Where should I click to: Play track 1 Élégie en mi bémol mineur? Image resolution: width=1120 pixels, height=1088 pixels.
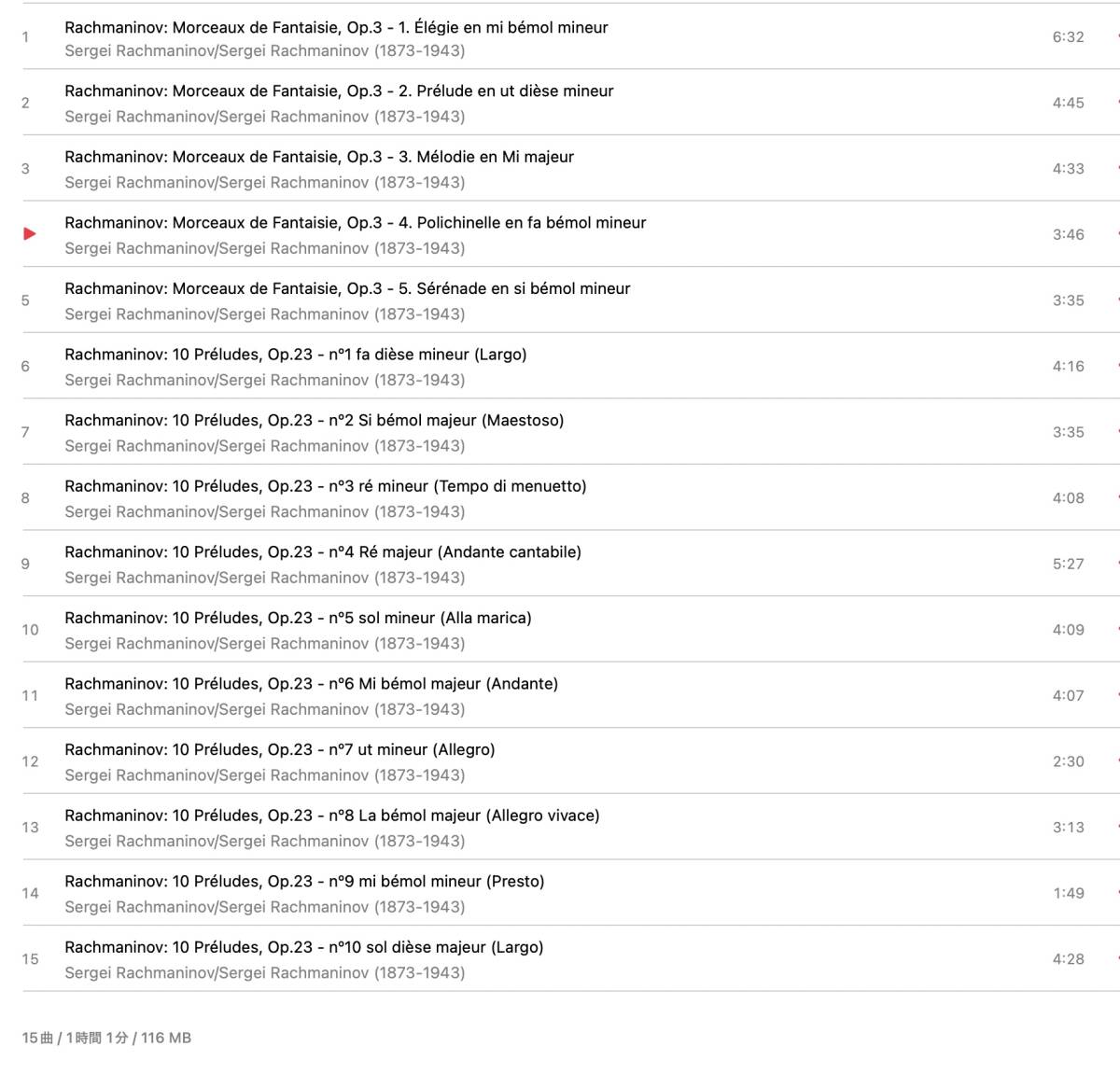(x=336, y=28)
